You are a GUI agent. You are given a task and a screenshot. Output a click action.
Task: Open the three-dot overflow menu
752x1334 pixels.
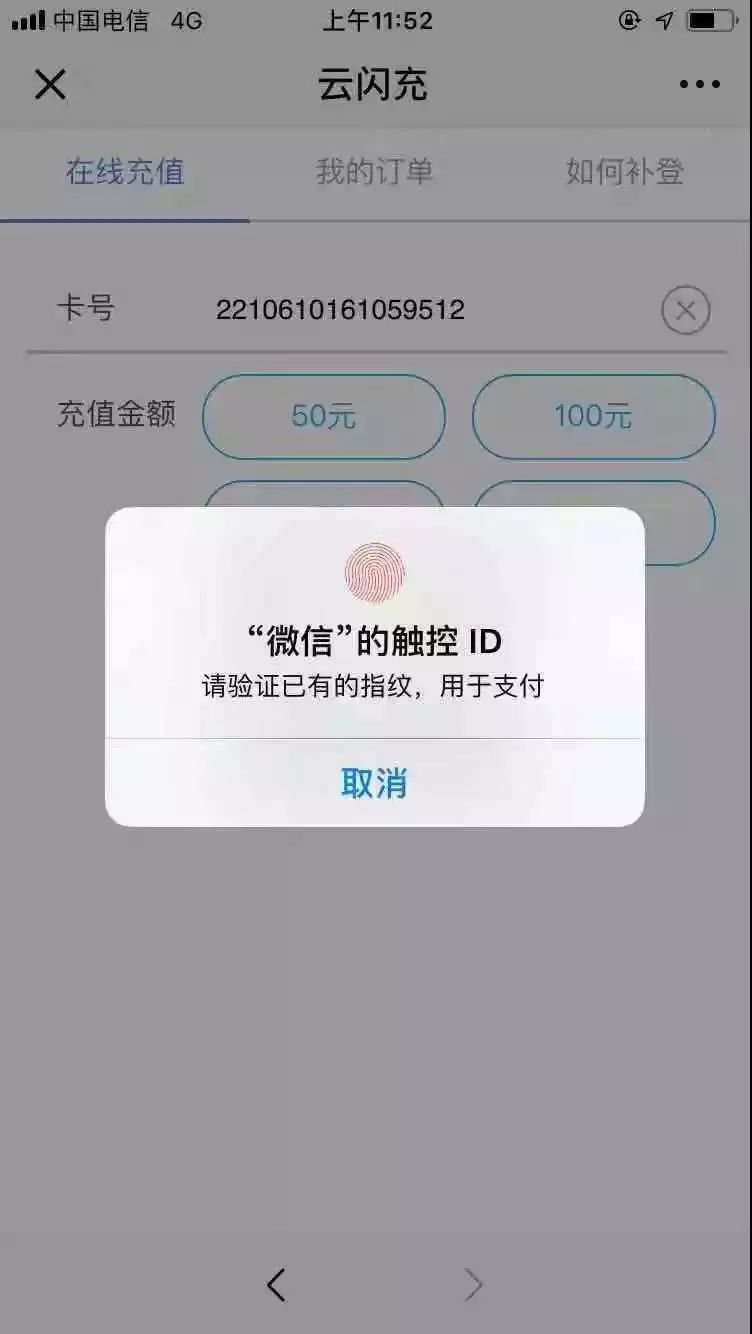click(699, 85)
